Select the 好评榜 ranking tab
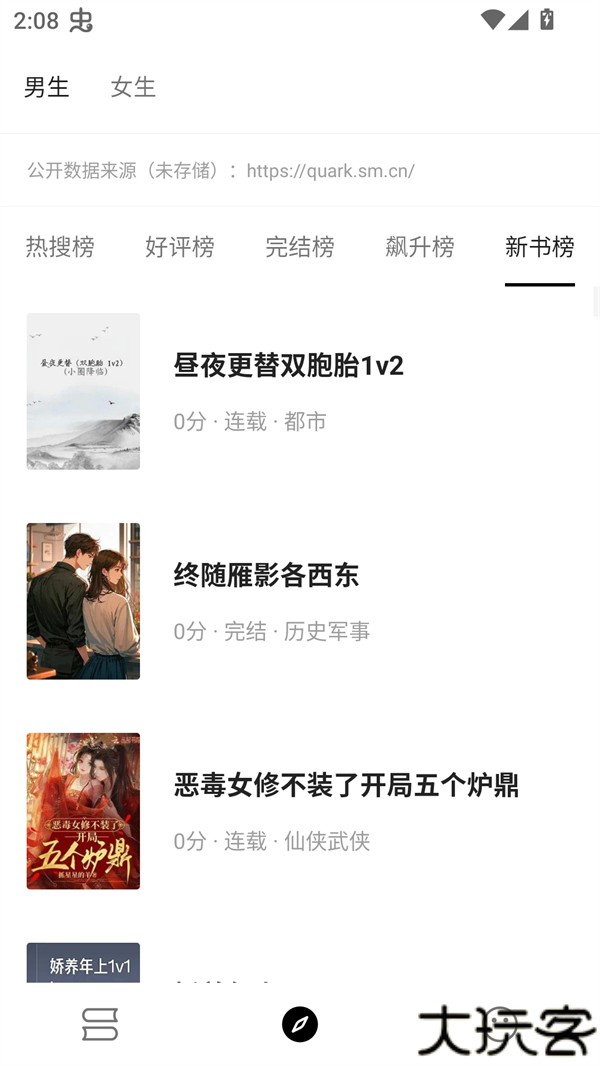Image resolution: width=600 pixels, height=1066 pixels. point(180,247)
